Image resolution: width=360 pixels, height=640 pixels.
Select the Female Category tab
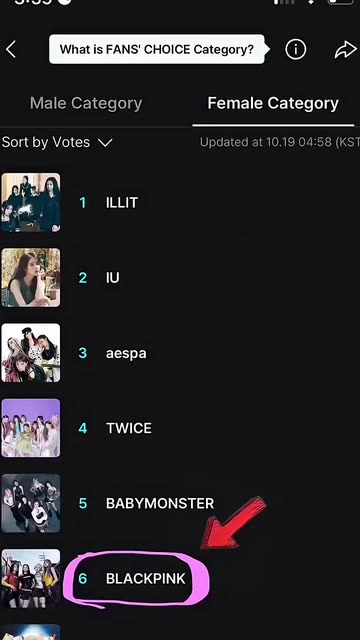click(x=273, y=103)
